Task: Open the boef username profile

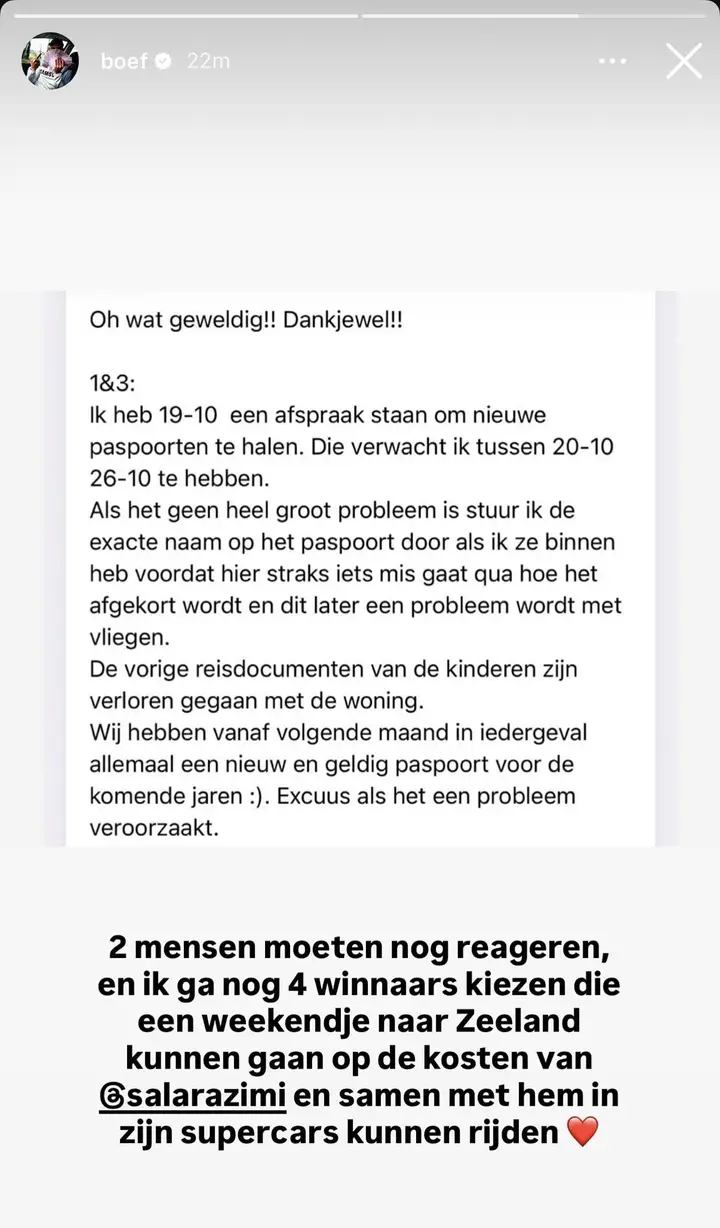Action: [124, 61]
